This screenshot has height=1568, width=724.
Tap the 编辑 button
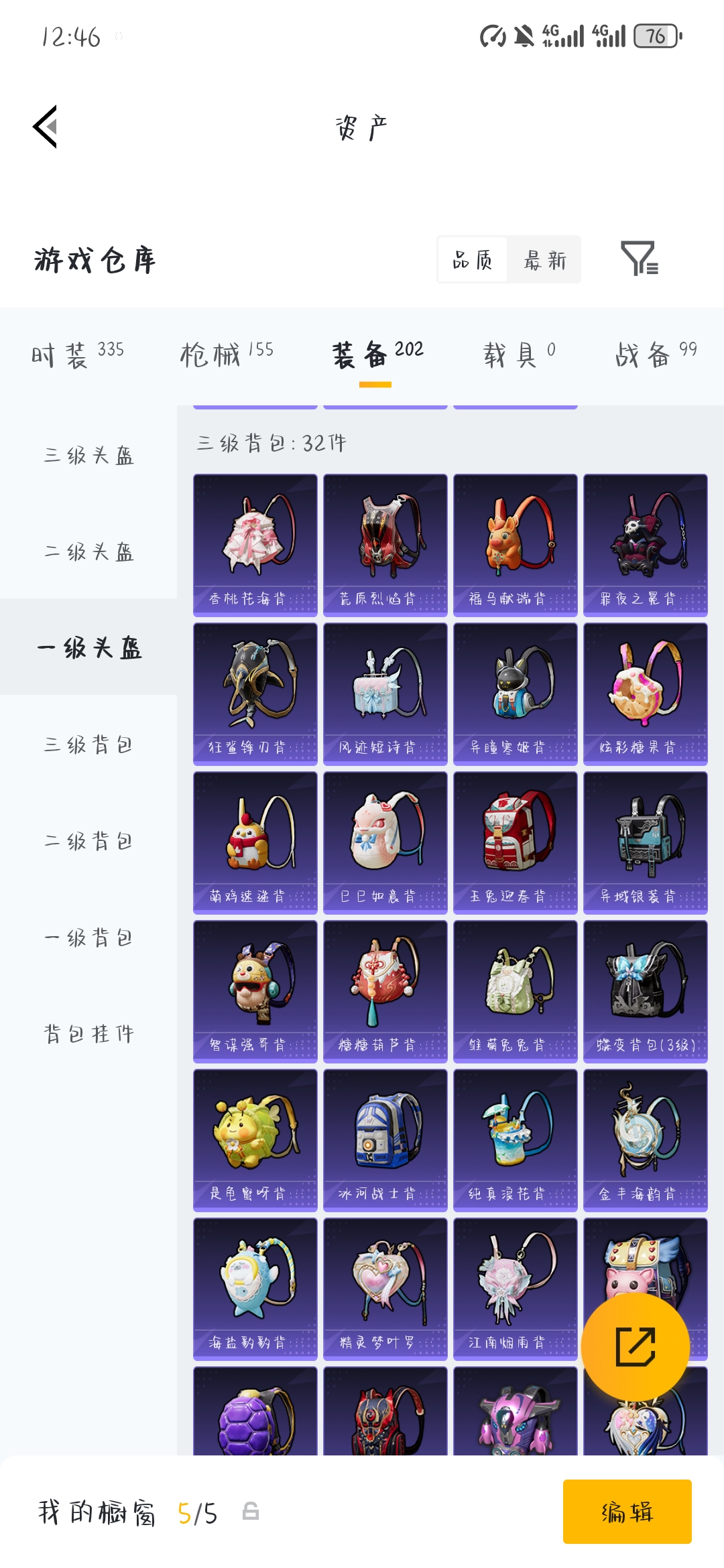coord(627,1512)
